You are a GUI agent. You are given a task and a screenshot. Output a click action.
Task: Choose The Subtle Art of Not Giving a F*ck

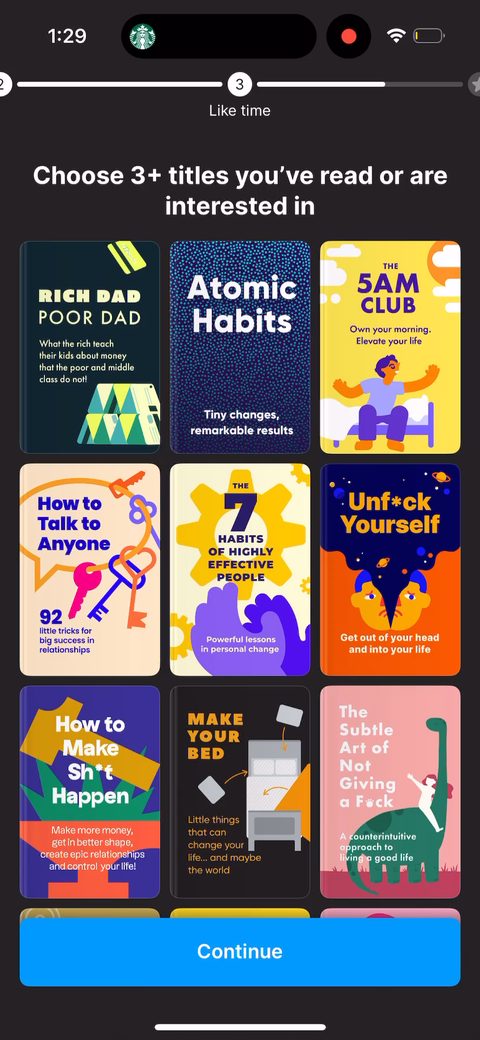point(390,792)
